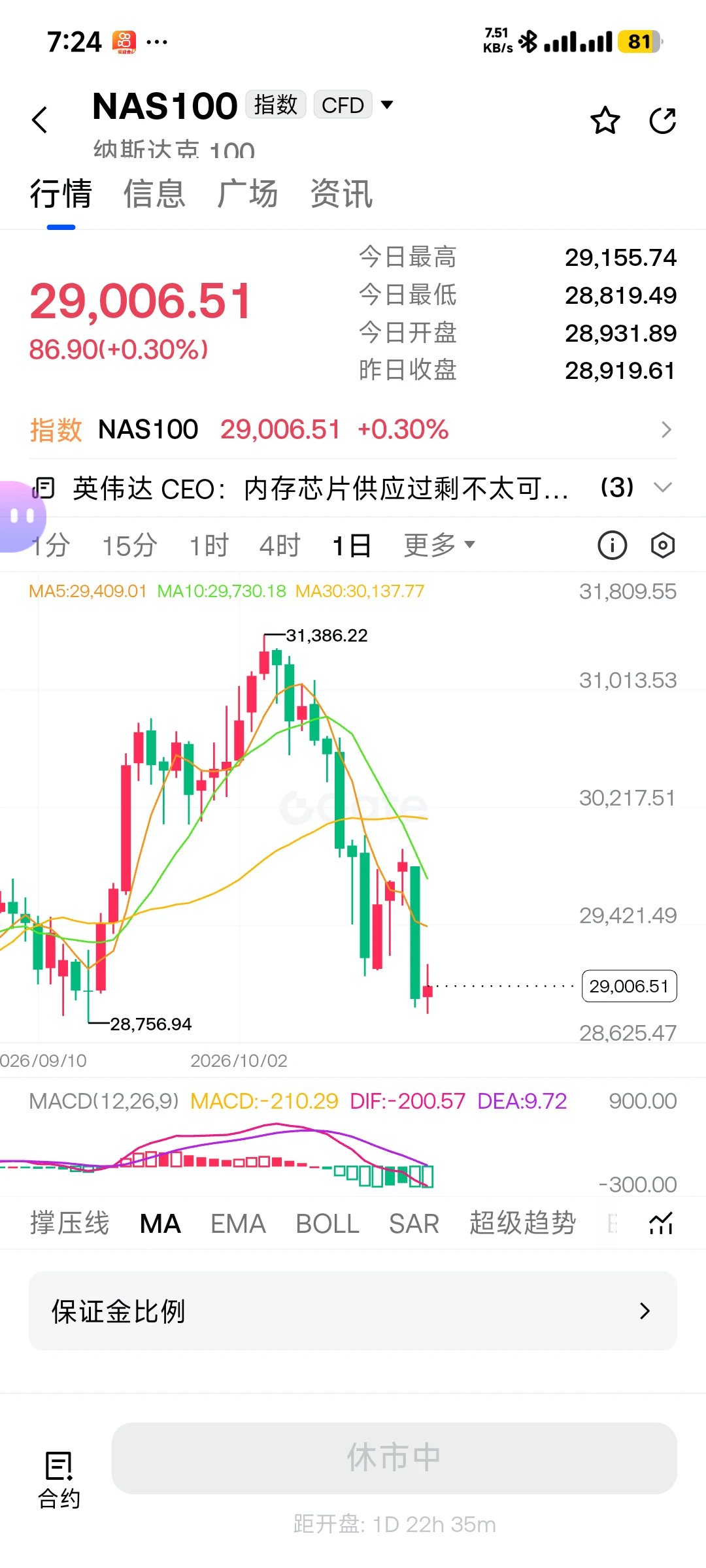Select the 1时 chart interval
Screen dimensions: 706x1568
pos(209,546)
